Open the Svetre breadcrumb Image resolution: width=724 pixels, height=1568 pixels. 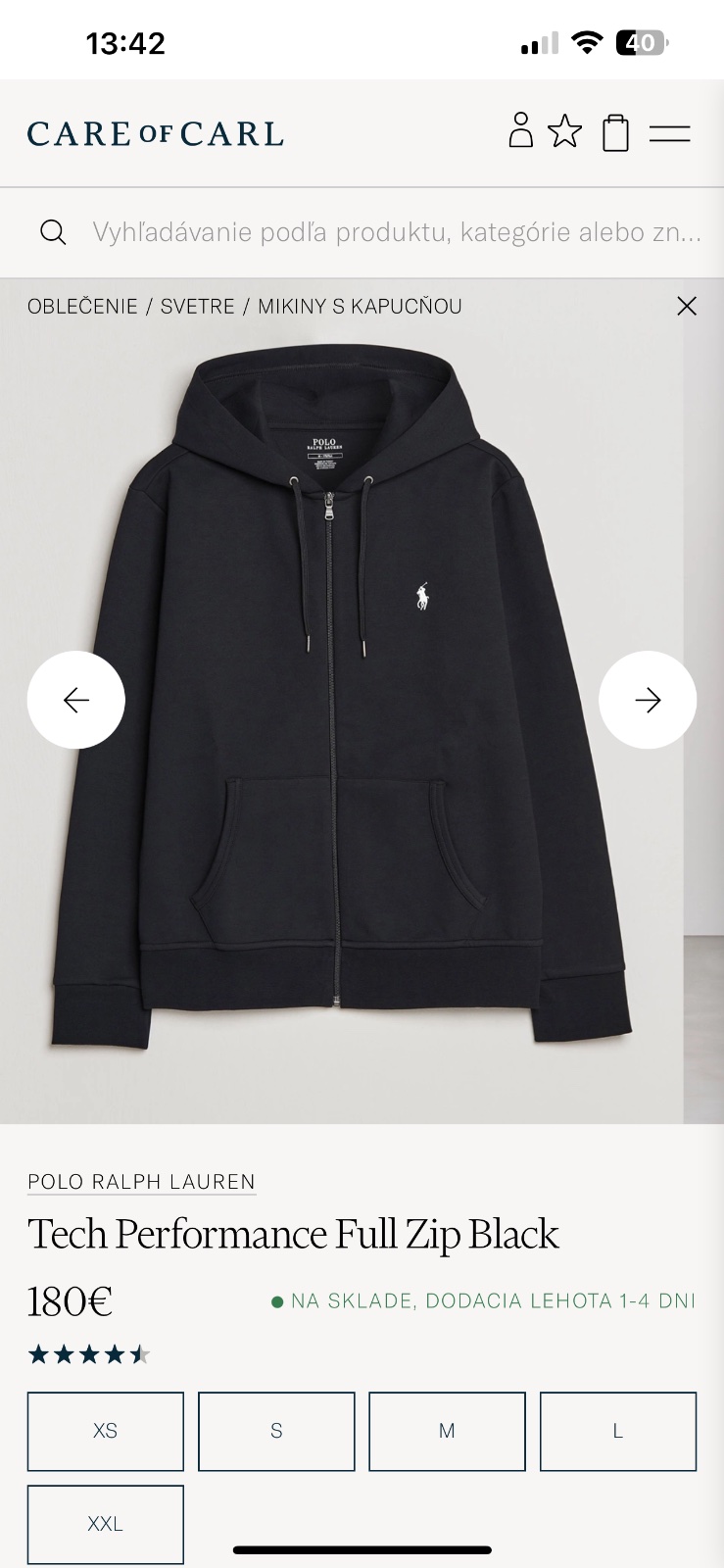pos(197,307)
